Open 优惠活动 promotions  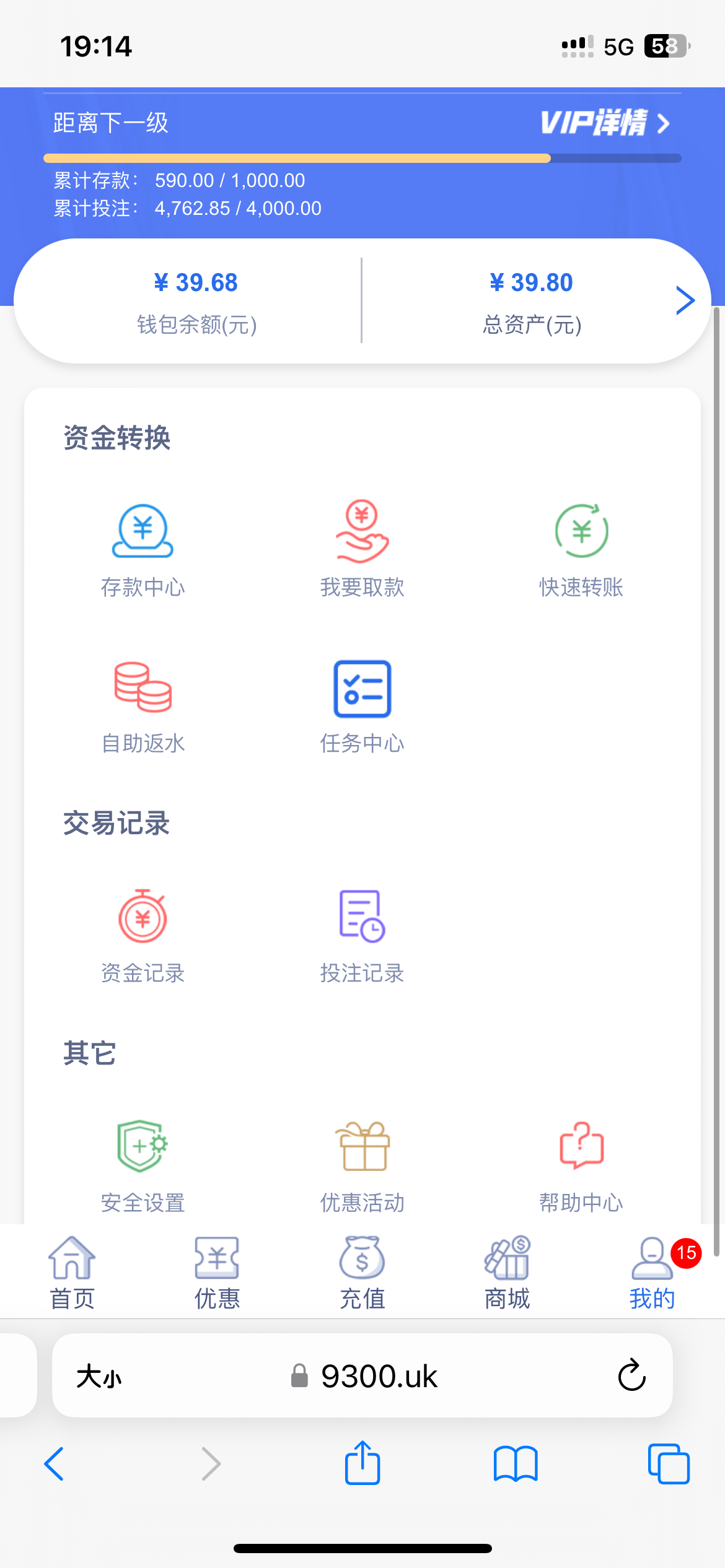point(362,1164)
